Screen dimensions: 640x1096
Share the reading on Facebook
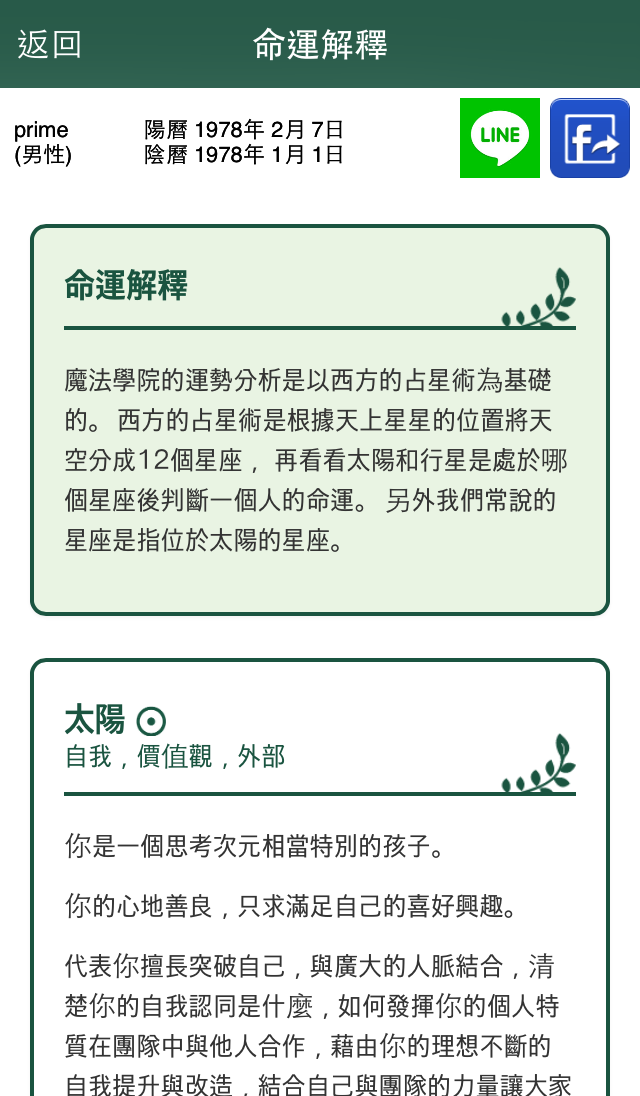click(x=589, y=138)
